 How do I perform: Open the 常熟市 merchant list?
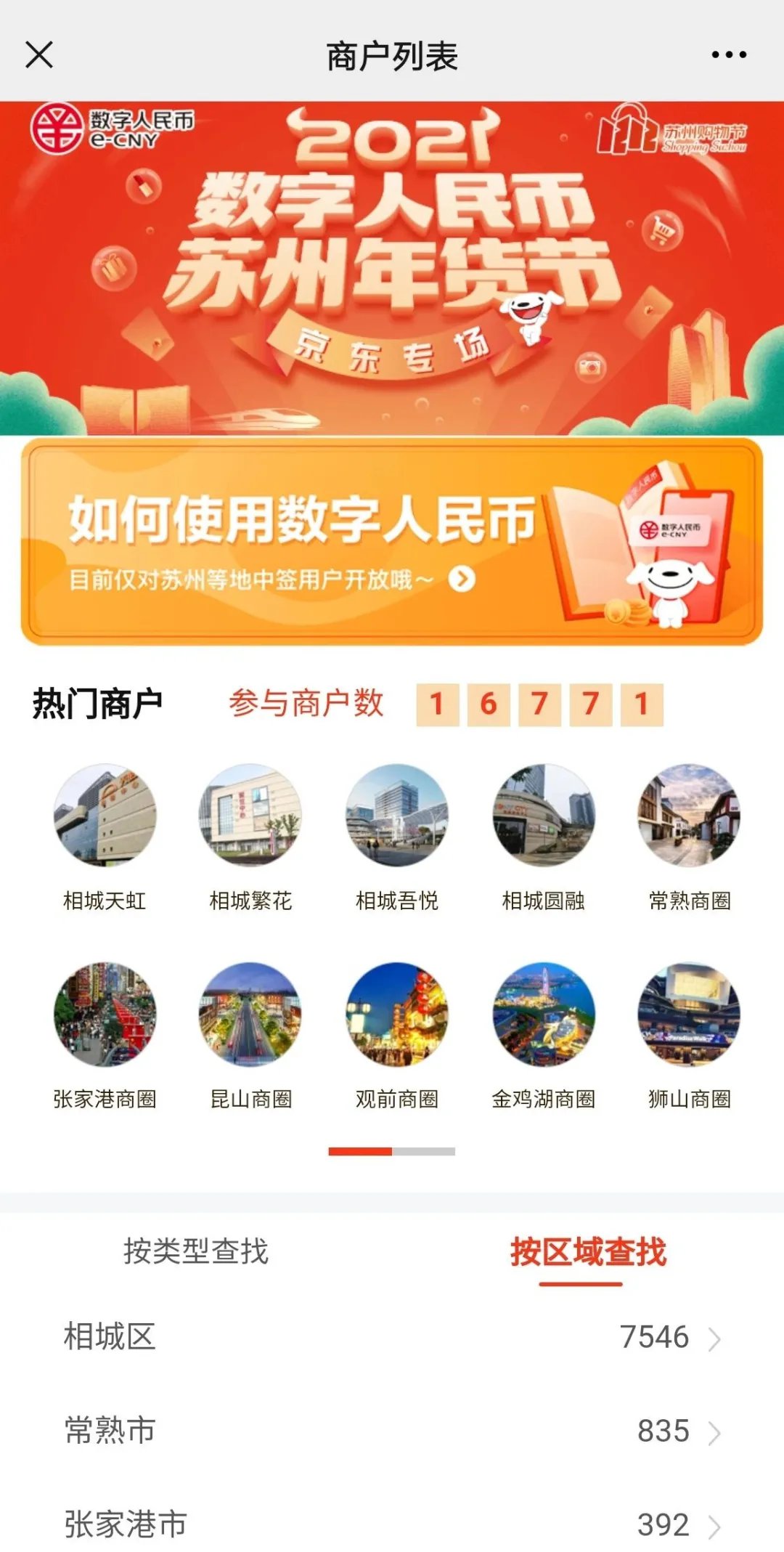coord(392,1431)
